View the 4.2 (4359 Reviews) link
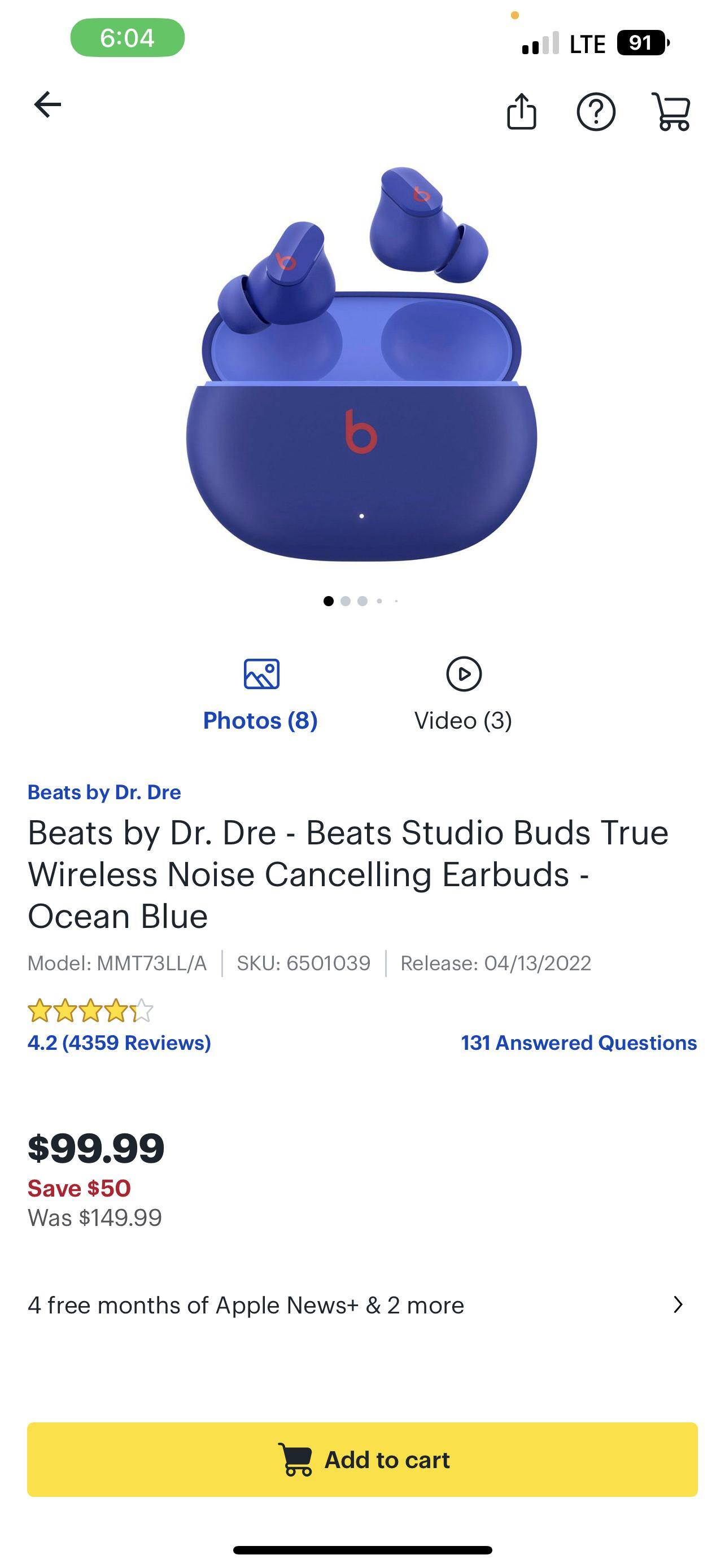Screen dimensions: 725x1568 119,1043
